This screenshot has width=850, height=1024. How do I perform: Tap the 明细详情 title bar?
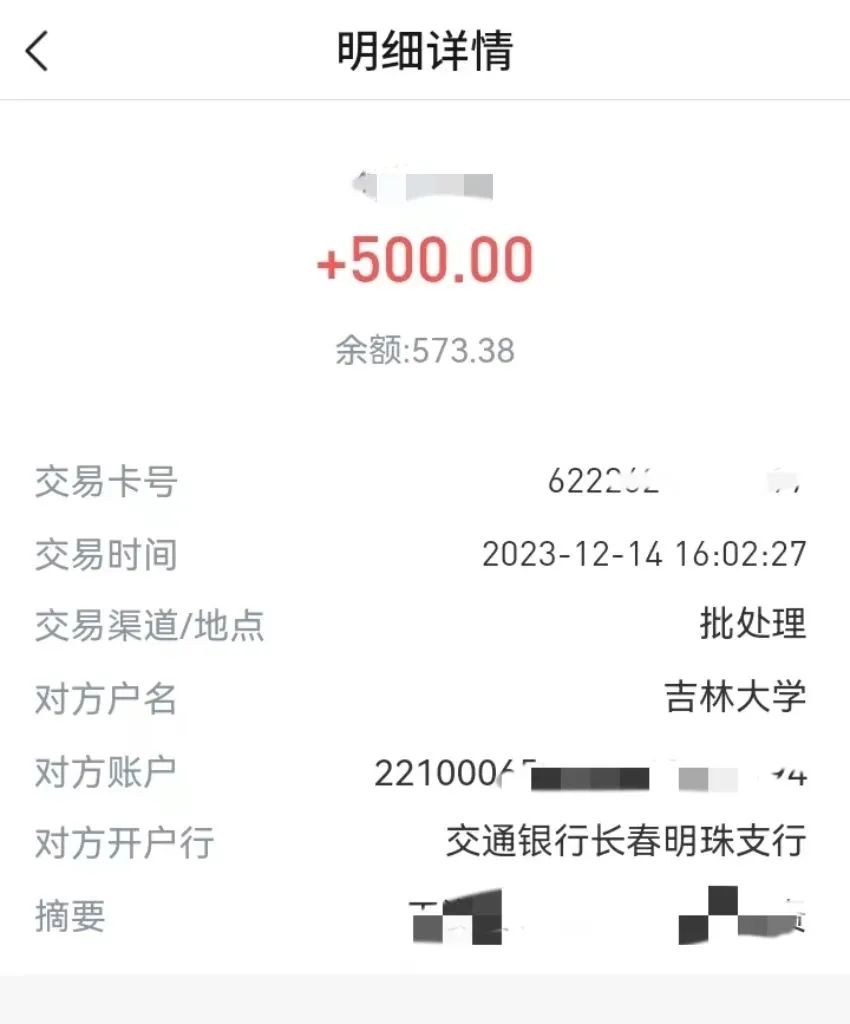(425, 52)
